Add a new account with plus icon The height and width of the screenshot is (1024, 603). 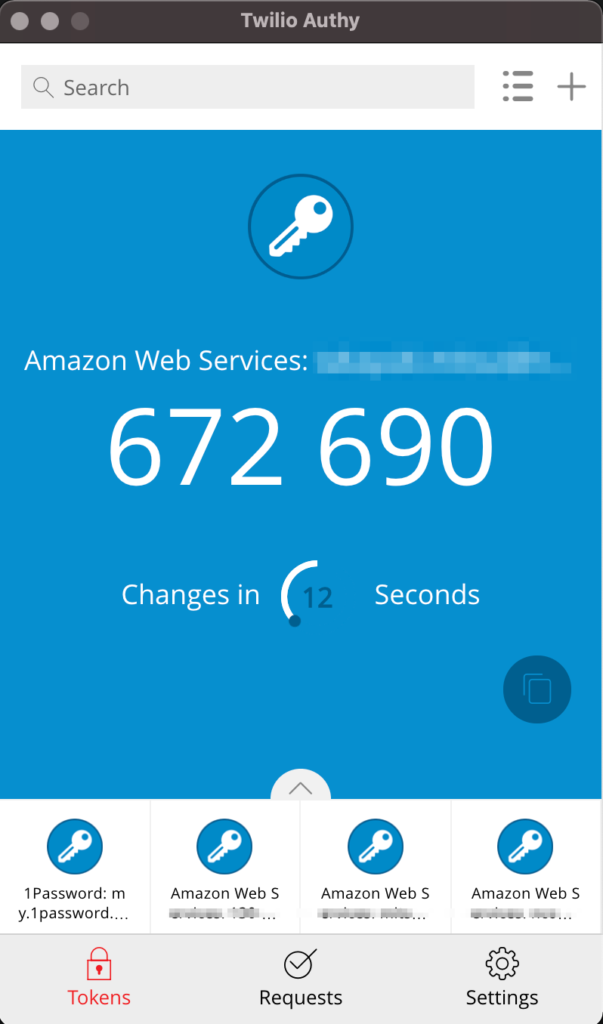pos(571,87)
